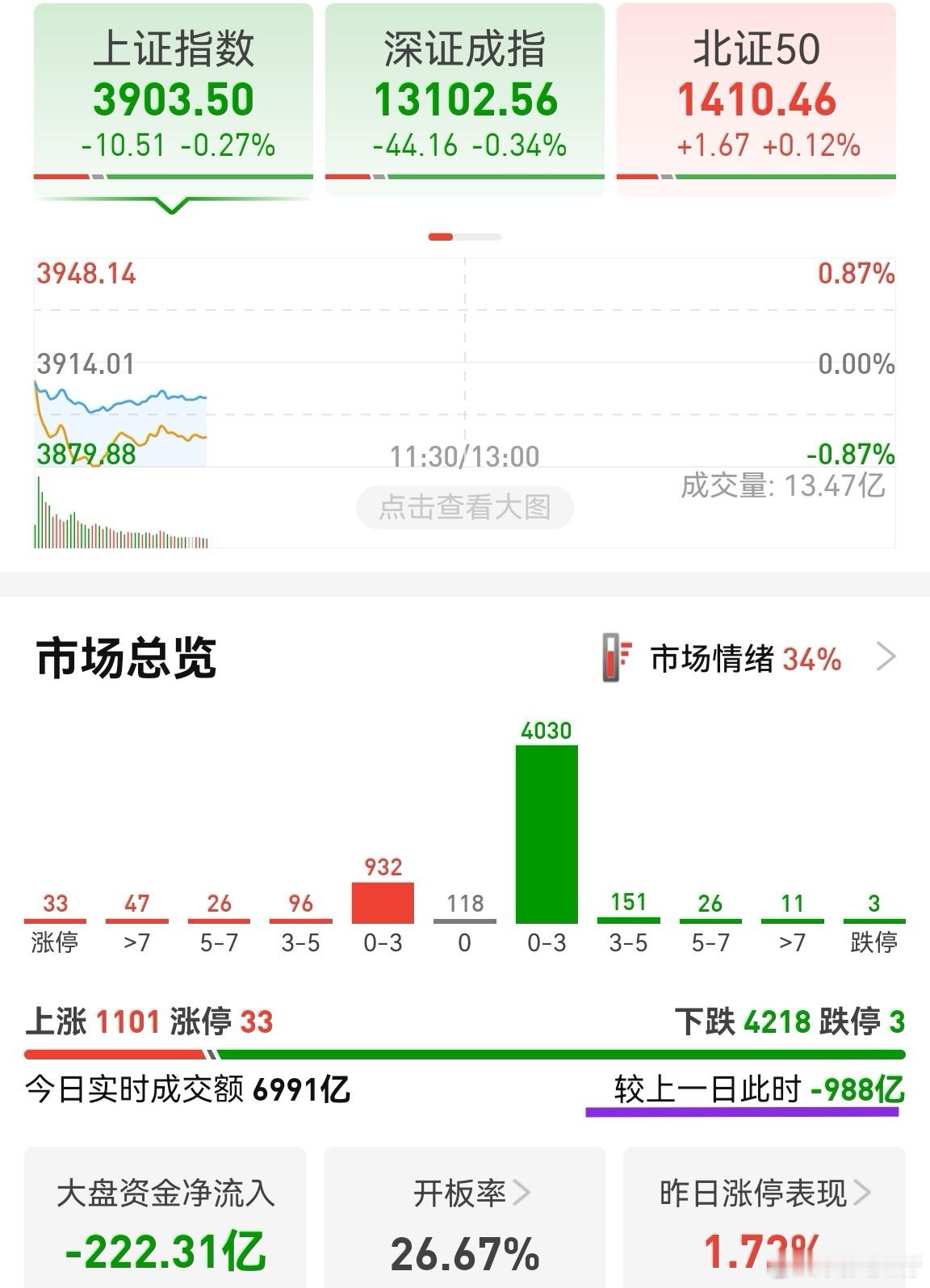Viewport: 930px width, 1288px height.
Task: Select the 上证指数 index card
Action: tap(172, 97)
